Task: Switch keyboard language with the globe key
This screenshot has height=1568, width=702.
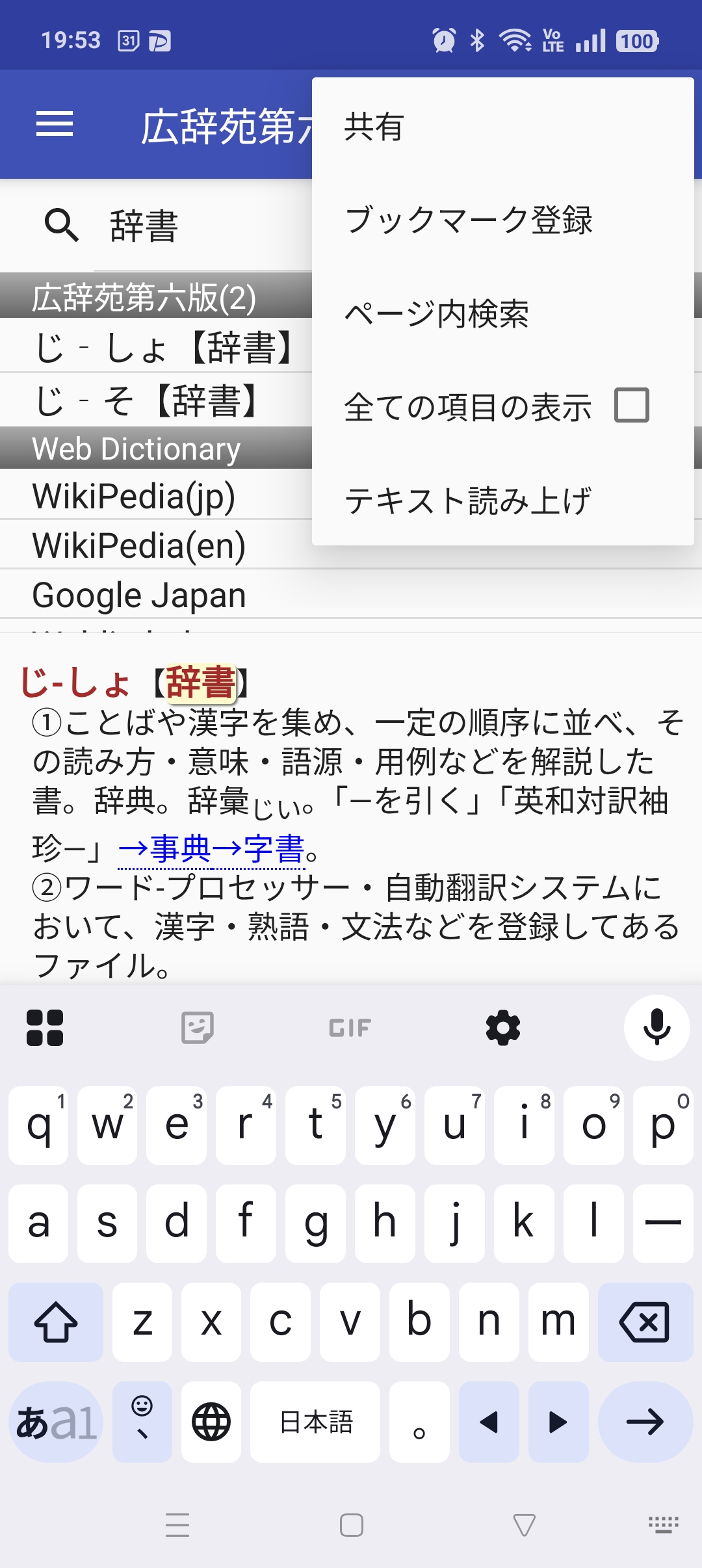Action: click(x=211, y=1422)
